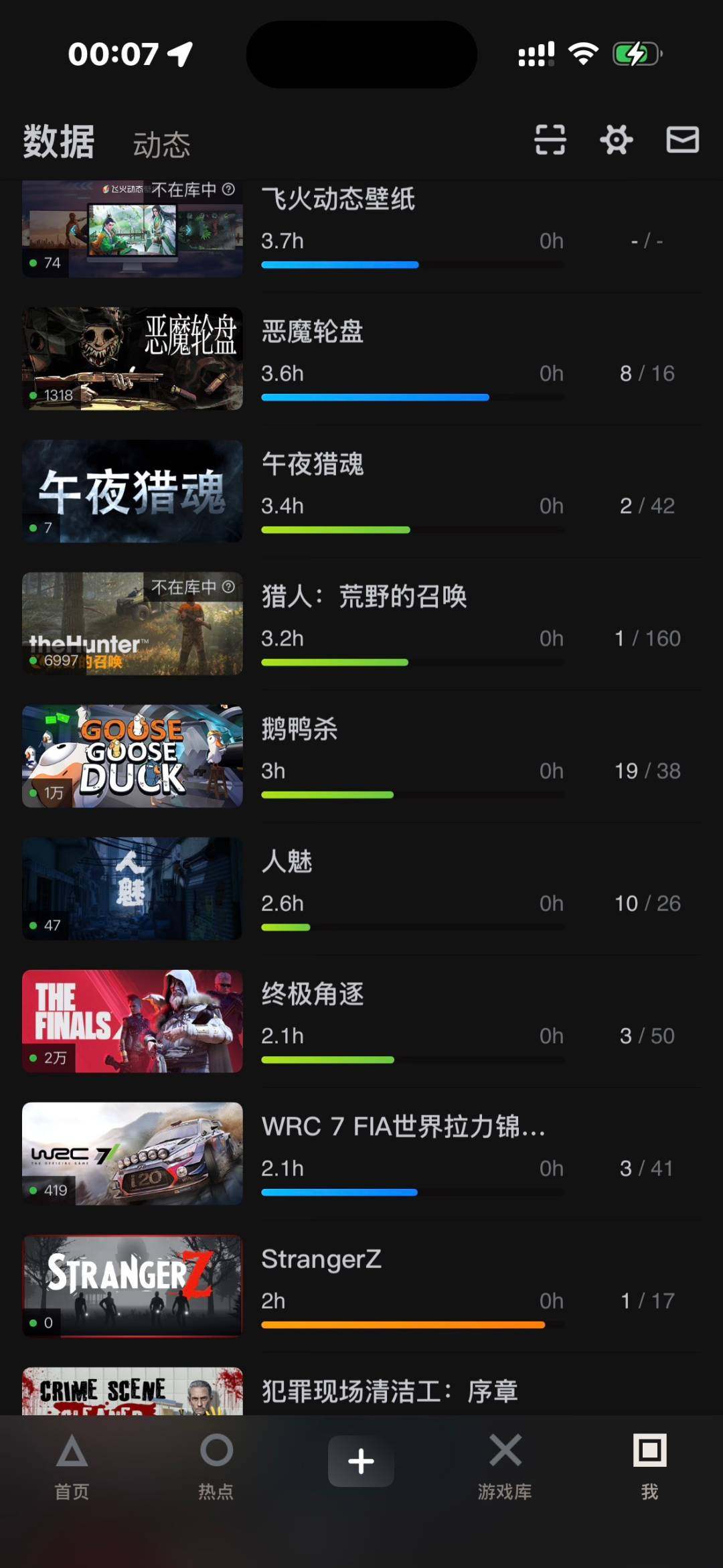Open the settings gear icon
723x1568 pixels.
[616, 140]
